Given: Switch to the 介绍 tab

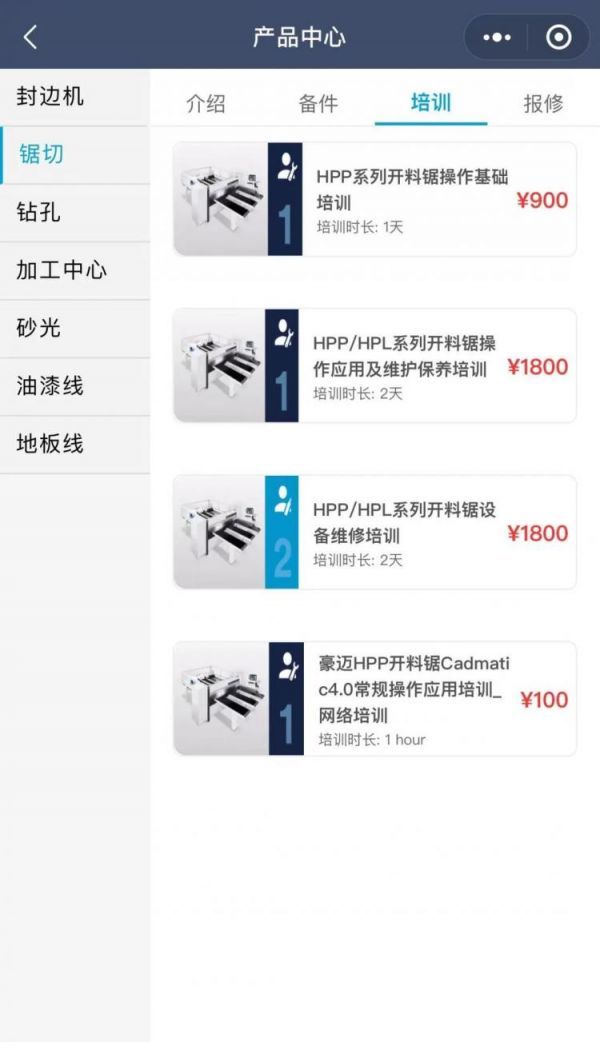Looking at the screenshot, I should click(x=206, y=103).
